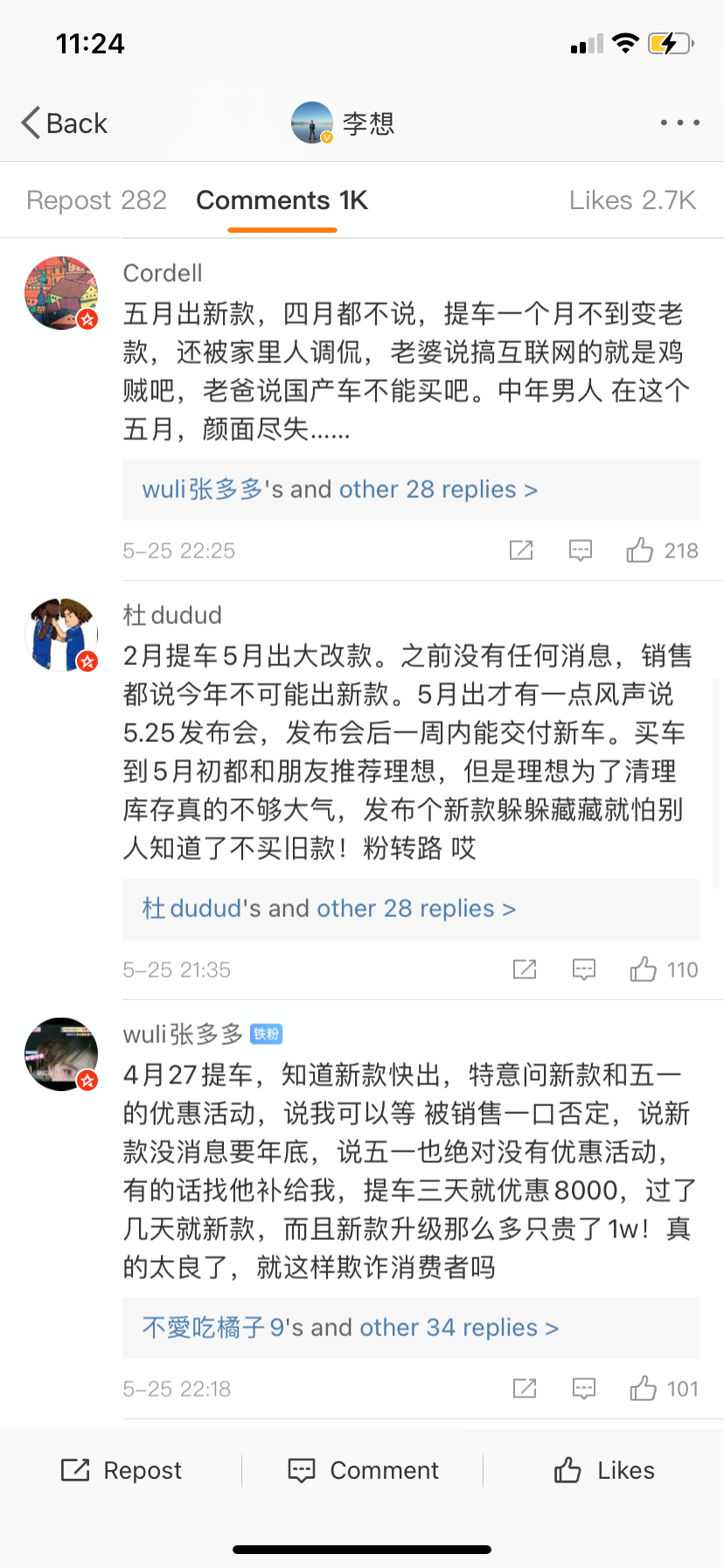Select the Comments 1K tab

coord(282,200)
